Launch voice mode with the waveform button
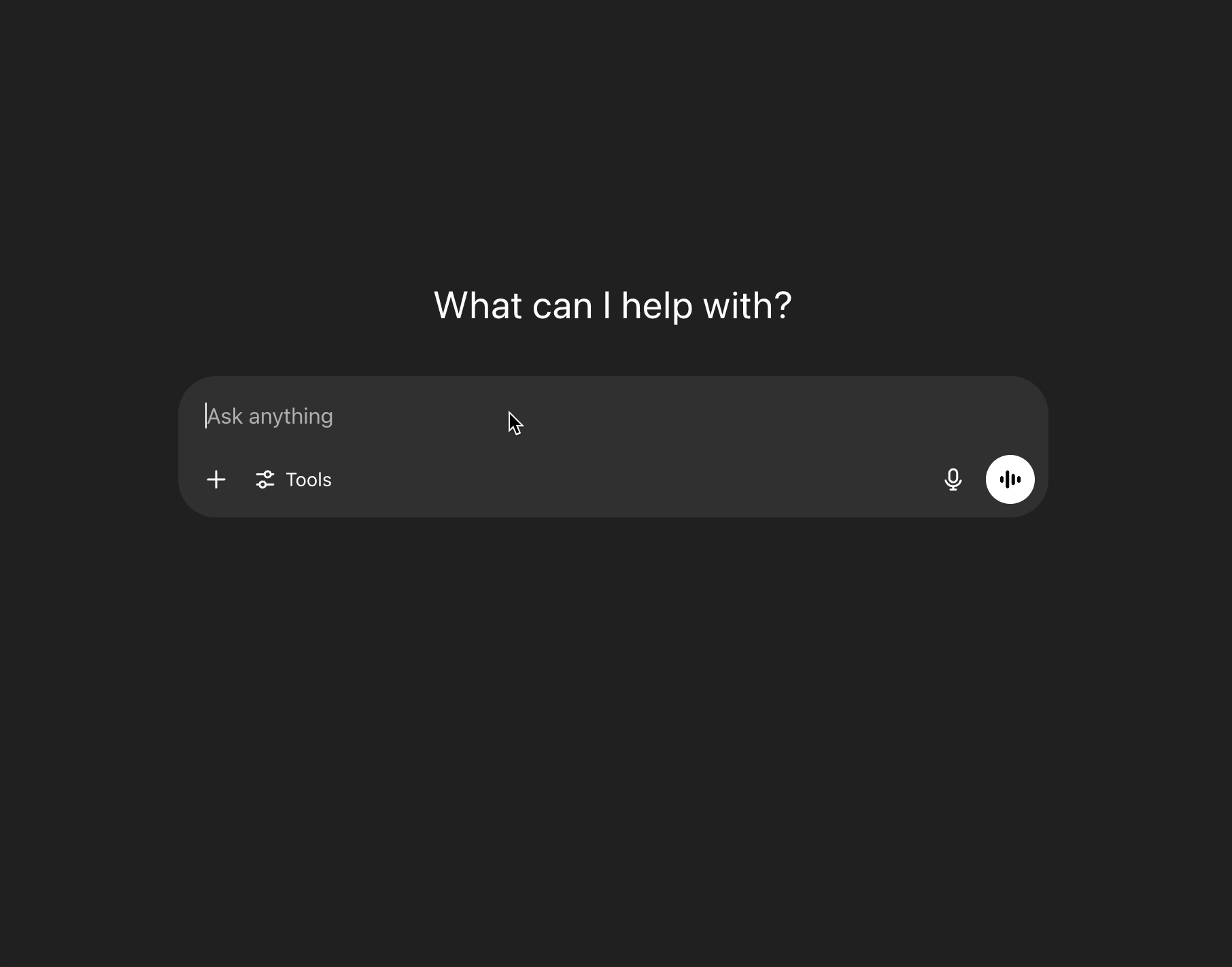 (1010, 479)
